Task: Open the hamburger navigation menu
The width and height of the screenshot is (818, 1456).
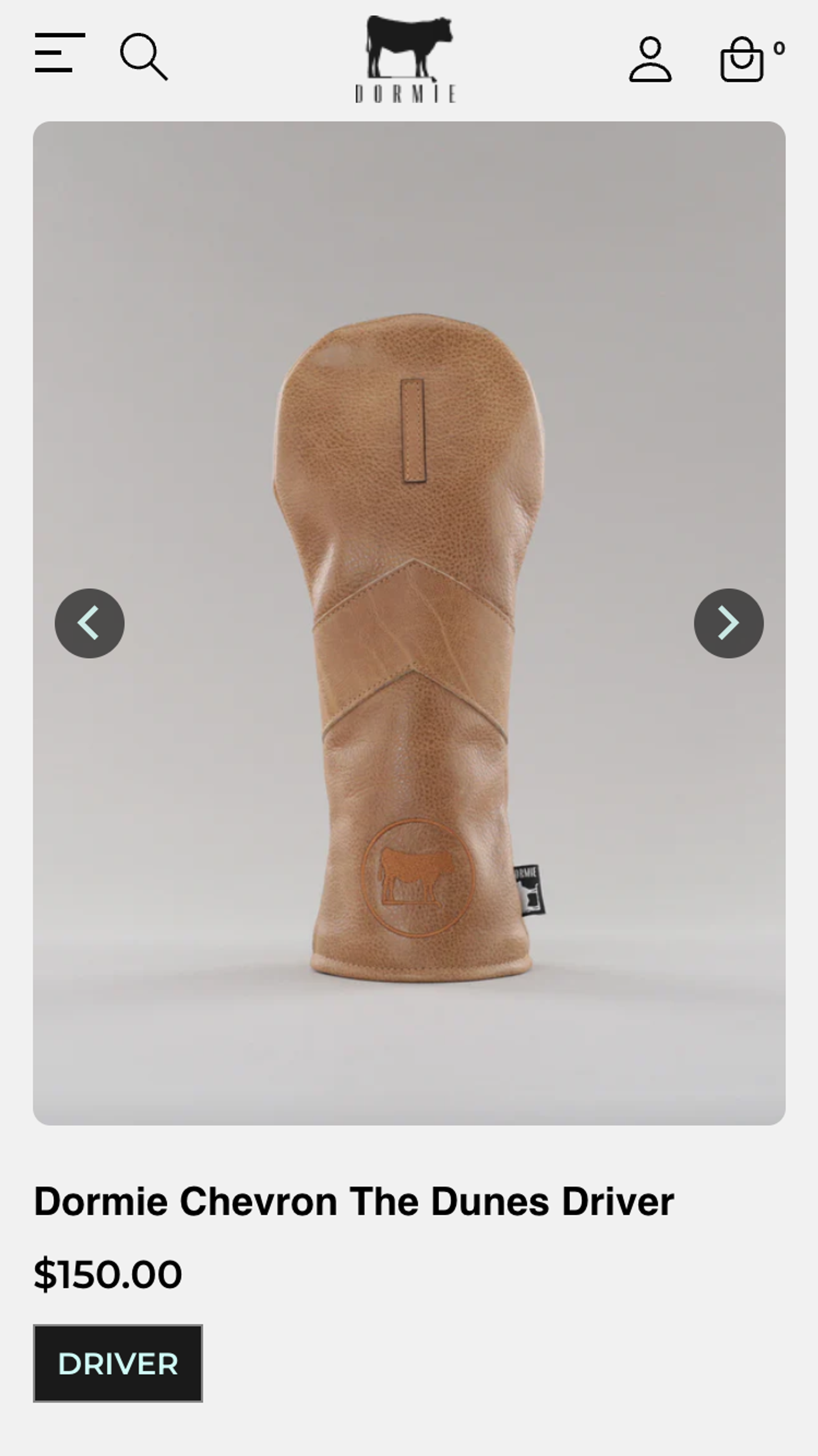Action: click(60, 53)
